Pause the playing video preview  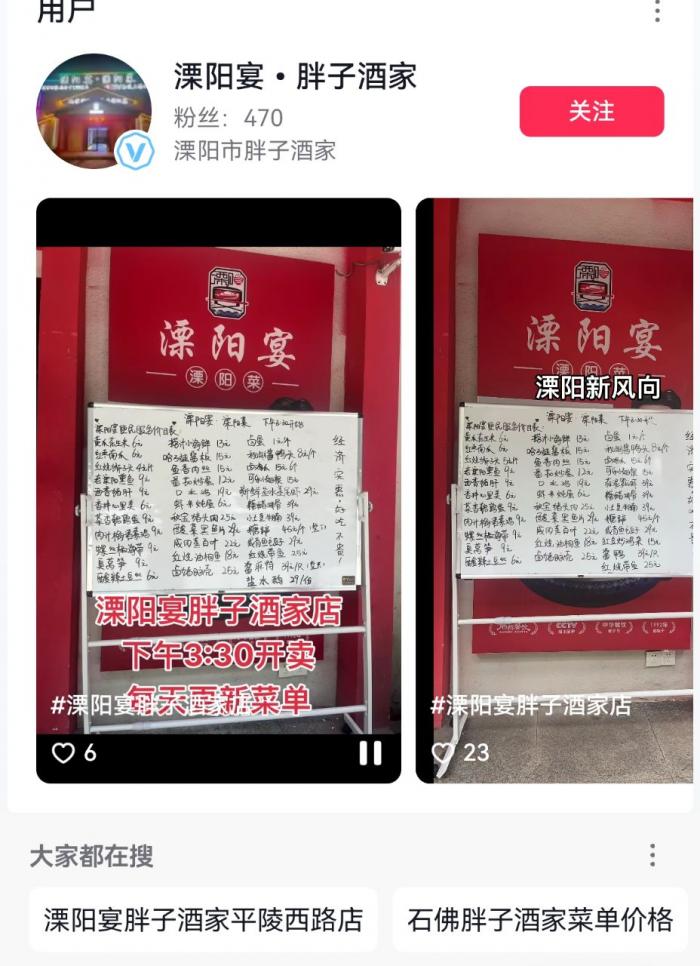[x=370, y=753]
